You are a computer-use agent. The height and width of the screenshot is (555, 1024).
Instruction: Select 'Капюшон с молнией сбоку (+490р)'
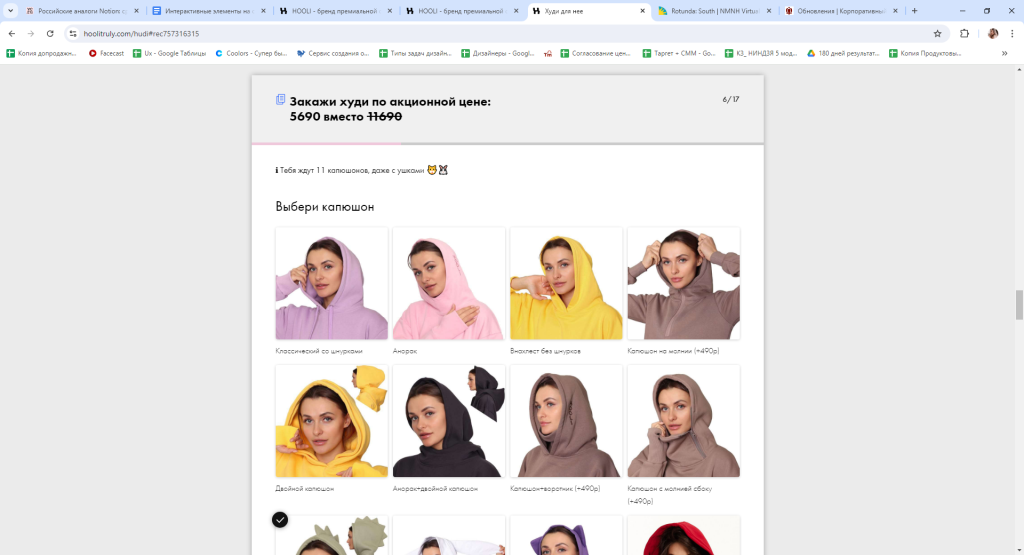coord(683,421)
